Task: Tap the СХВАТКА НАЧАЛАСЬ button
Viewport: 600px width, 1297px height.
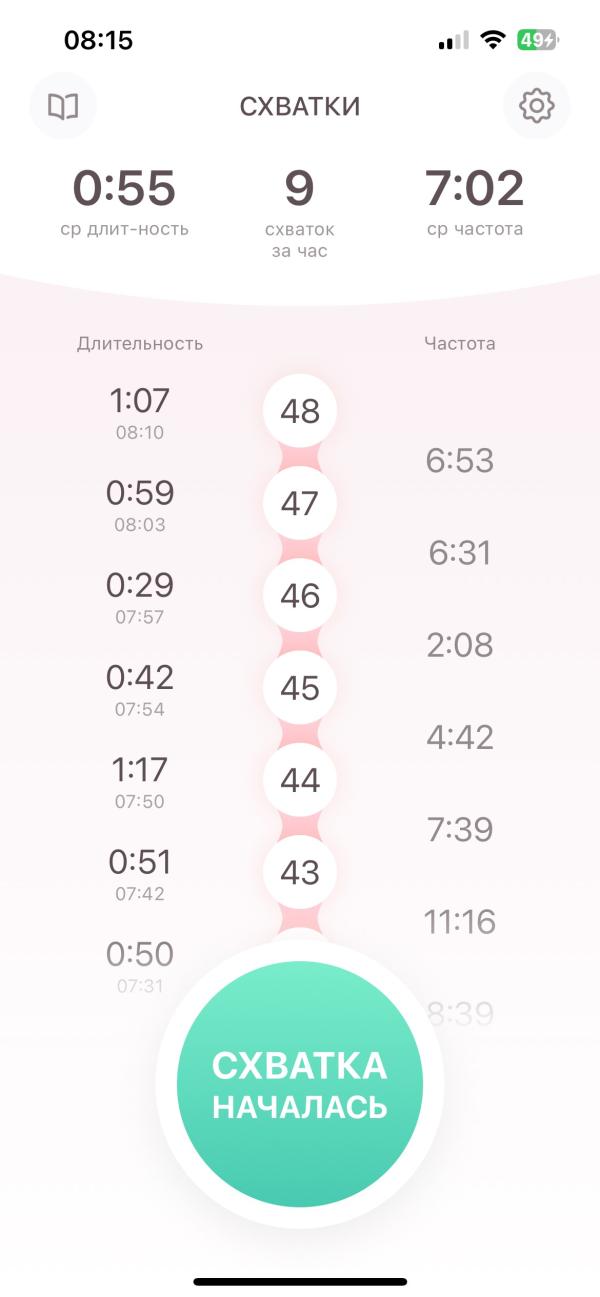Action: (x=300, y=1085)
